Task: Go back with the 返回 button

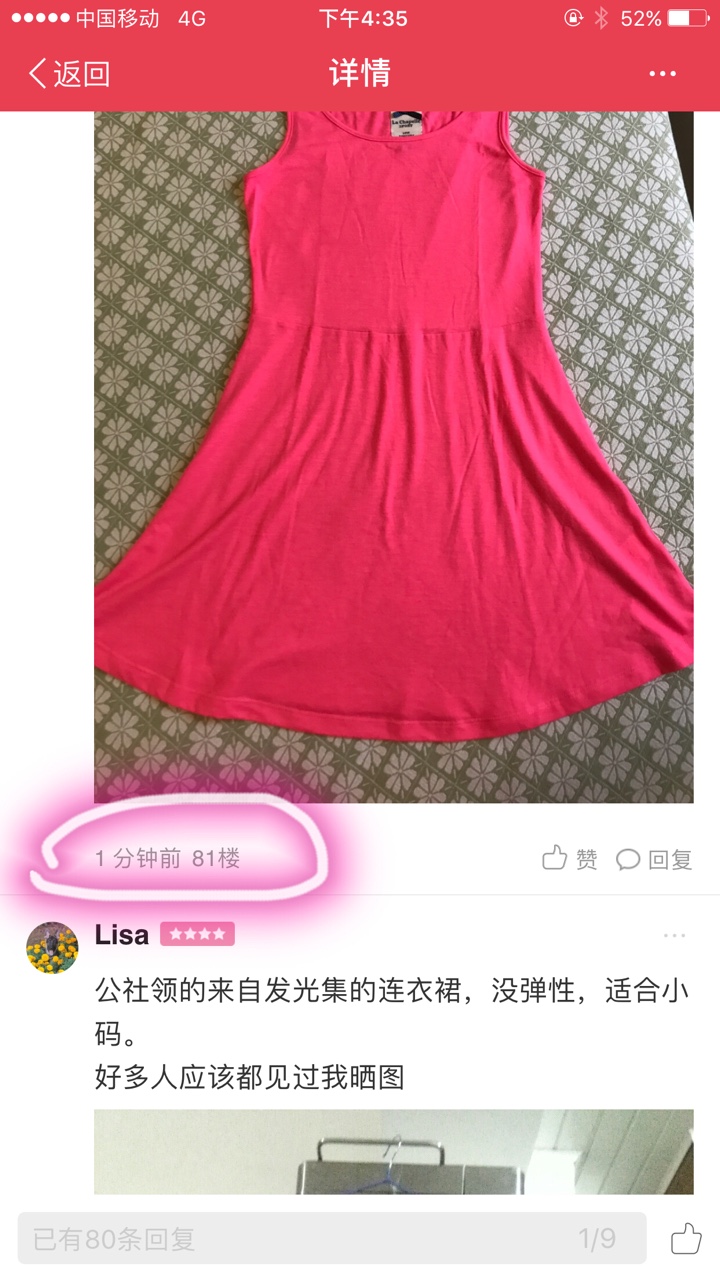Action: pyautogui.click(x=68, y=73)
